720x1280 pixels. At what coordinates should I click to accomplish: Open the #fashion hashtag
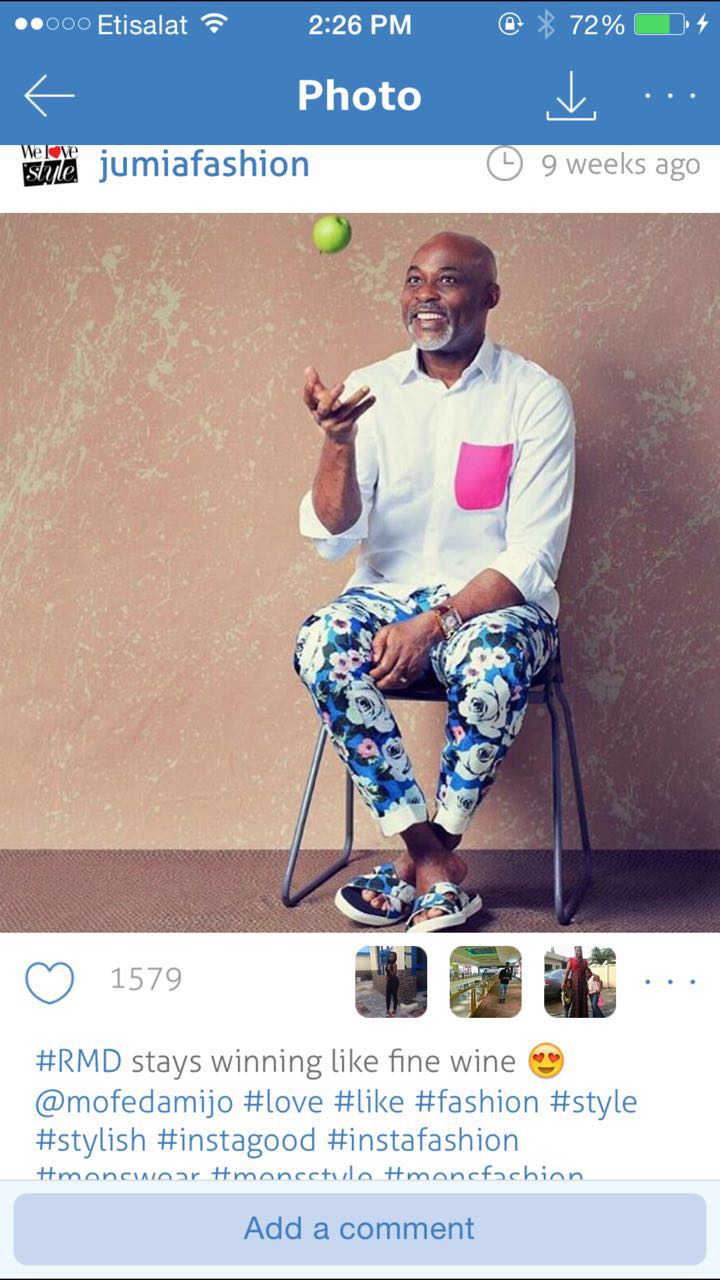pyautogui.click(x=477, y=1102)
